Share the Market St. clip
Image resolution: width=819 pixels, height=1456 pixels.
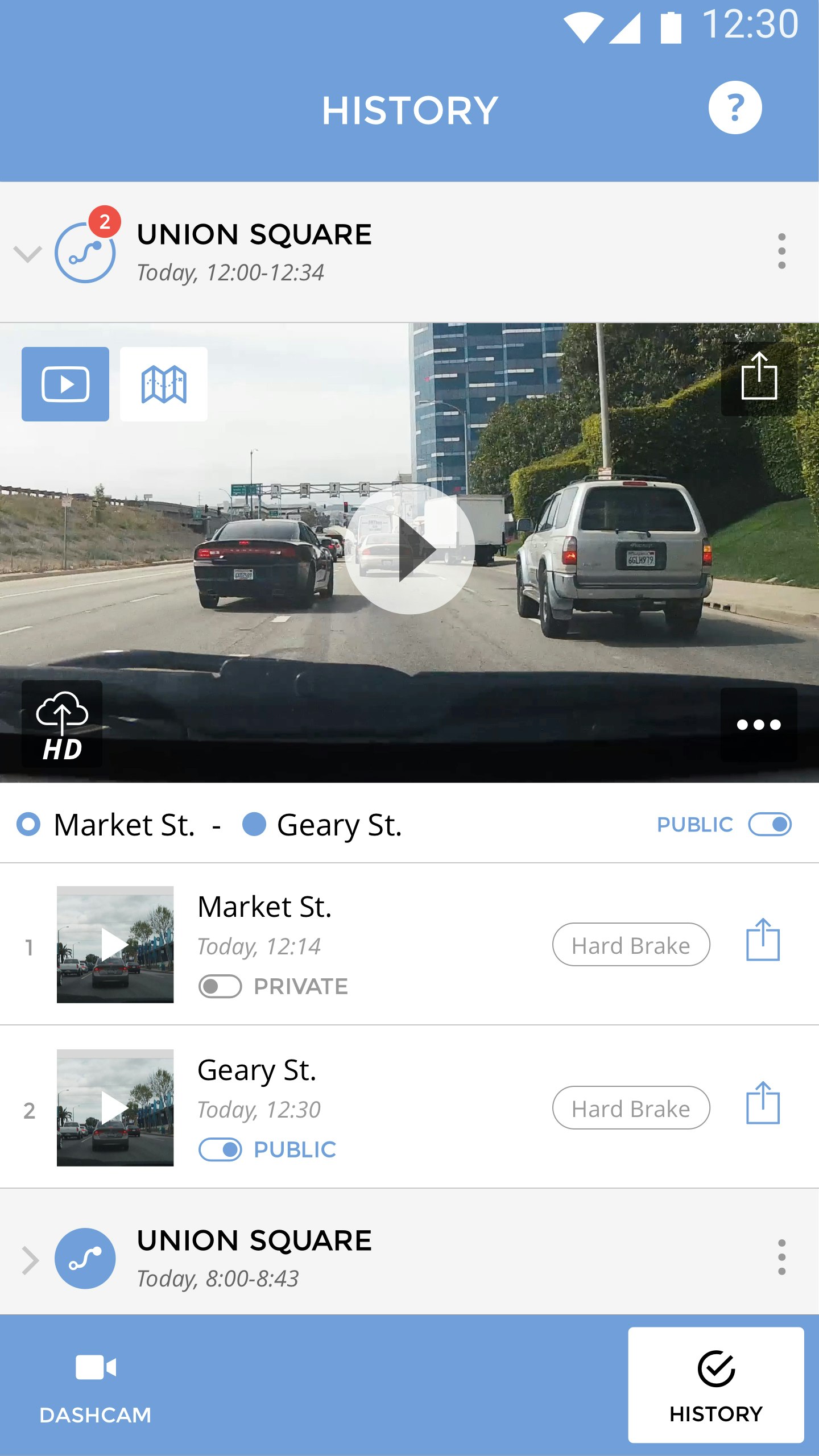[x=763, y=940]
